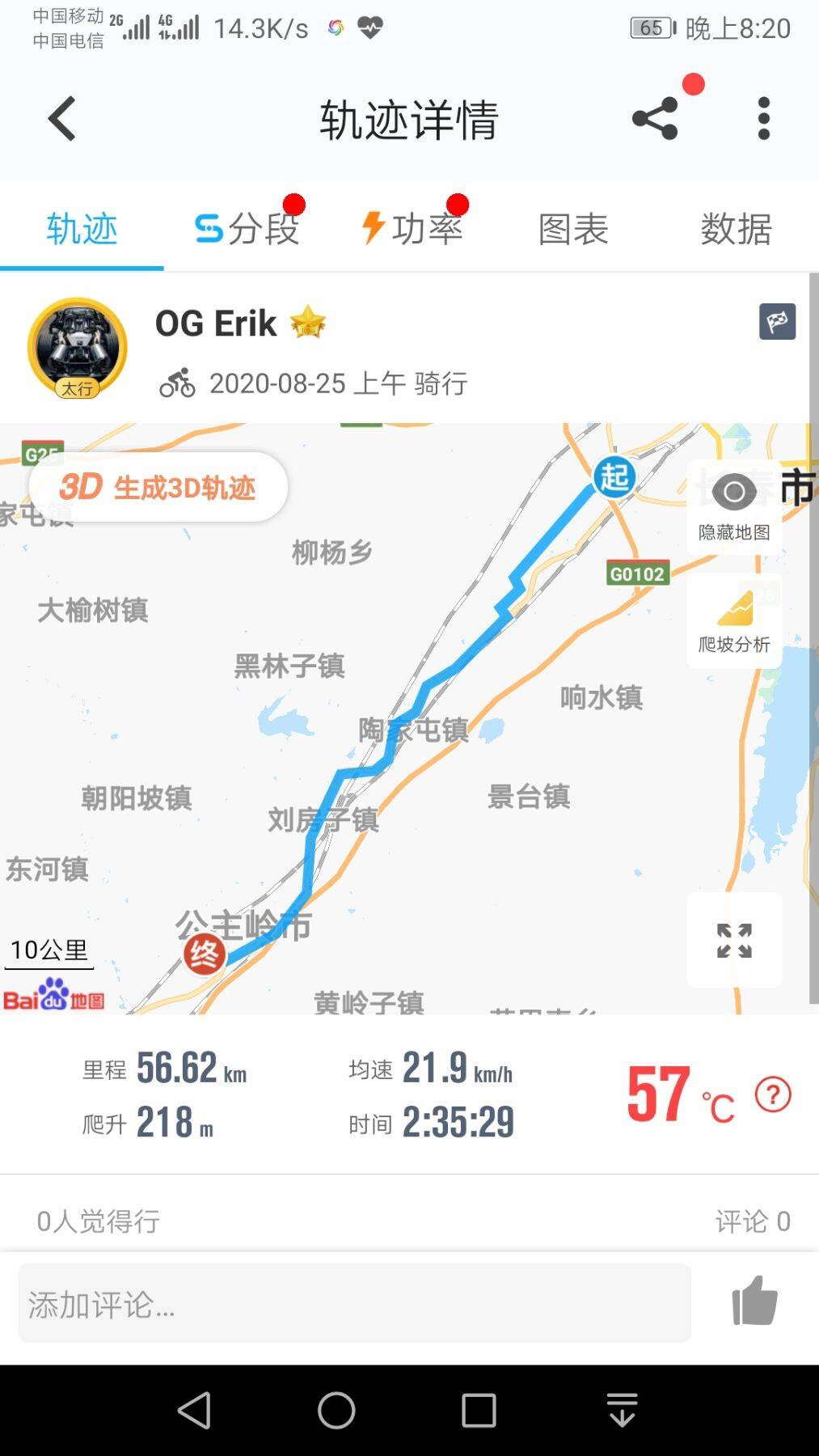Open the temperature help question mark

point(773,1095)
